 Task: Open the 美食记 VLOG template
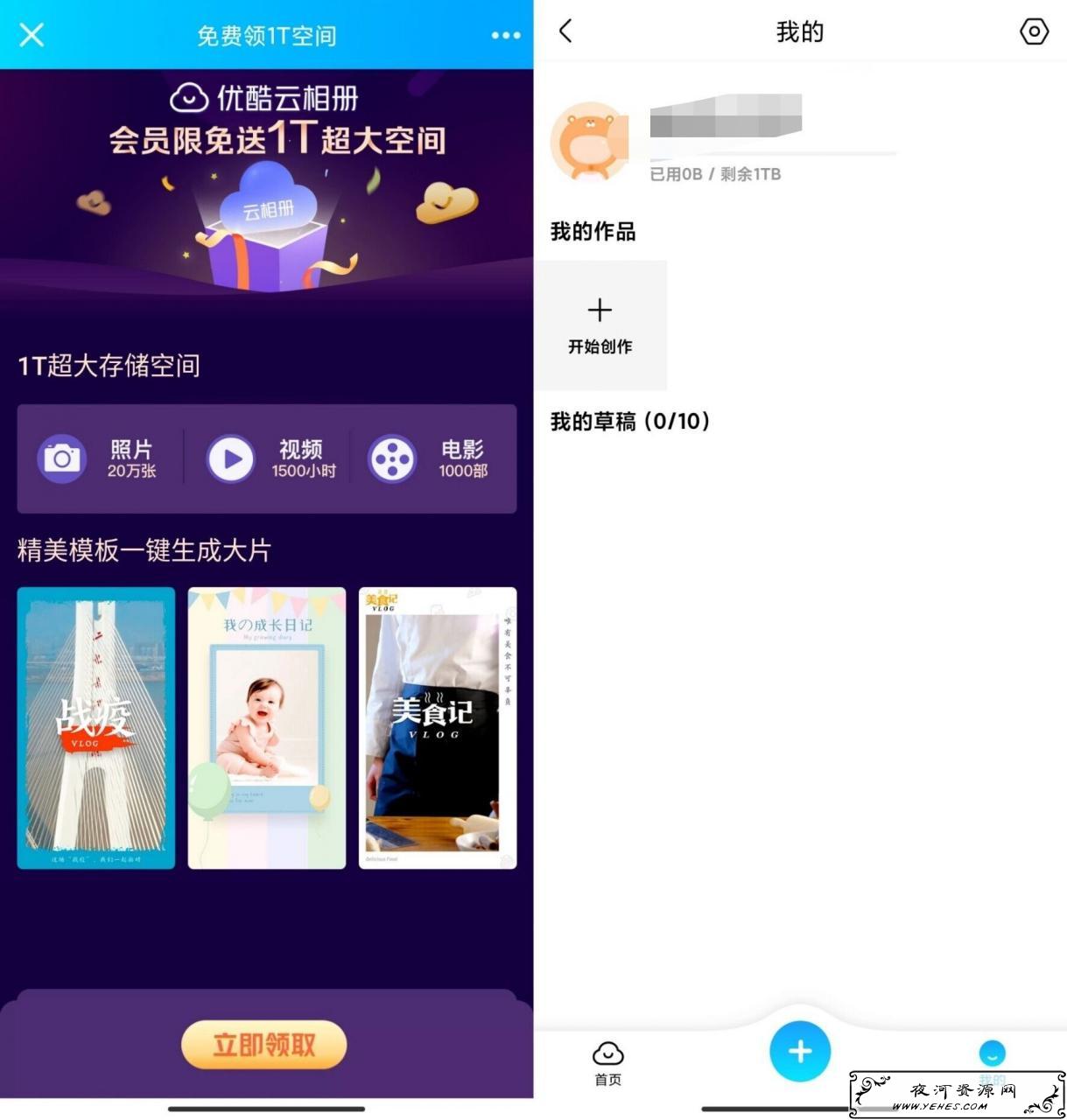point(438,727)
